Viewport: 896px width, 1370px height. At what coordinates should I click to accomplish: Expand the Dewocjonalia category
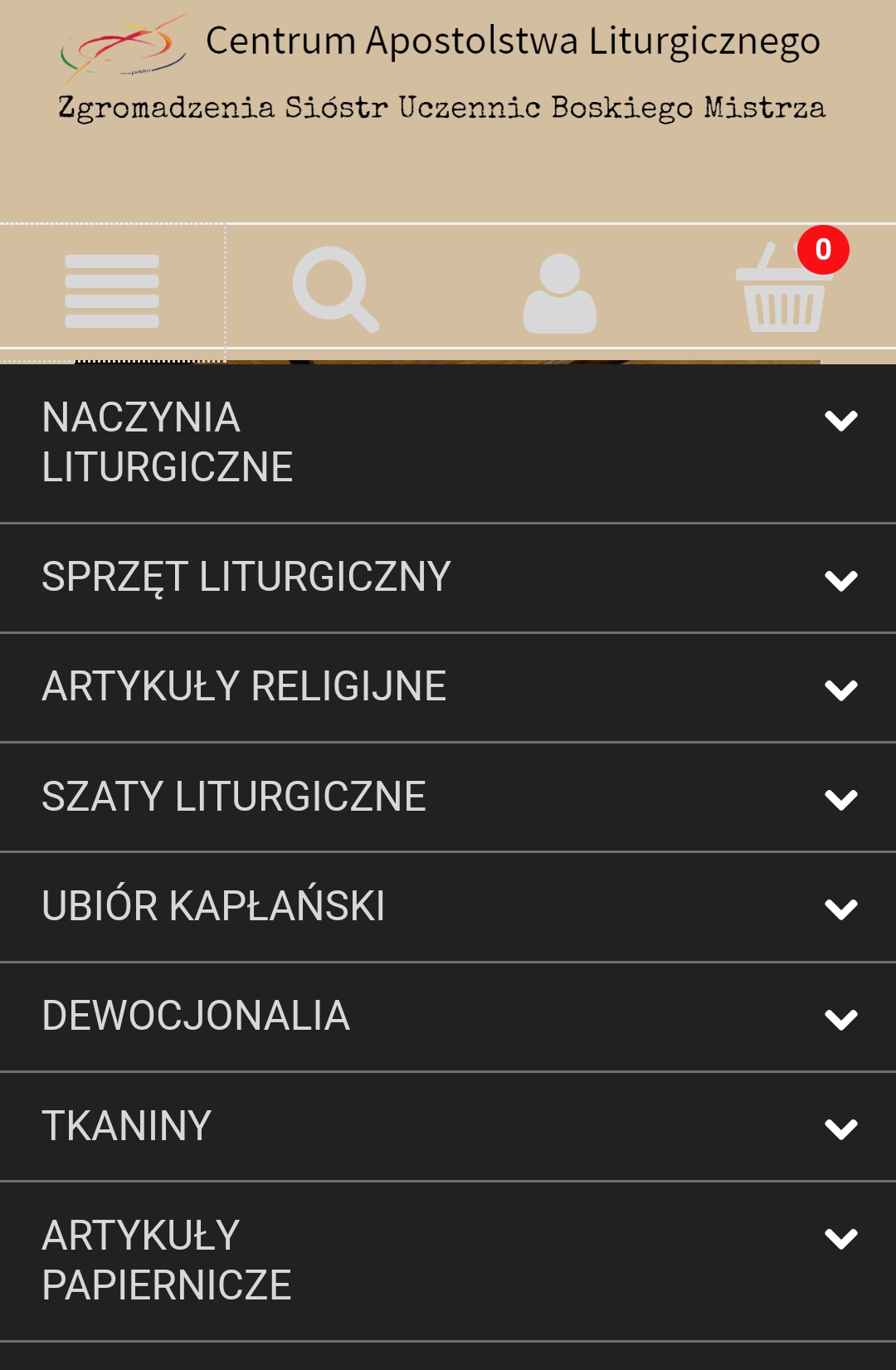coord(840,1018)
